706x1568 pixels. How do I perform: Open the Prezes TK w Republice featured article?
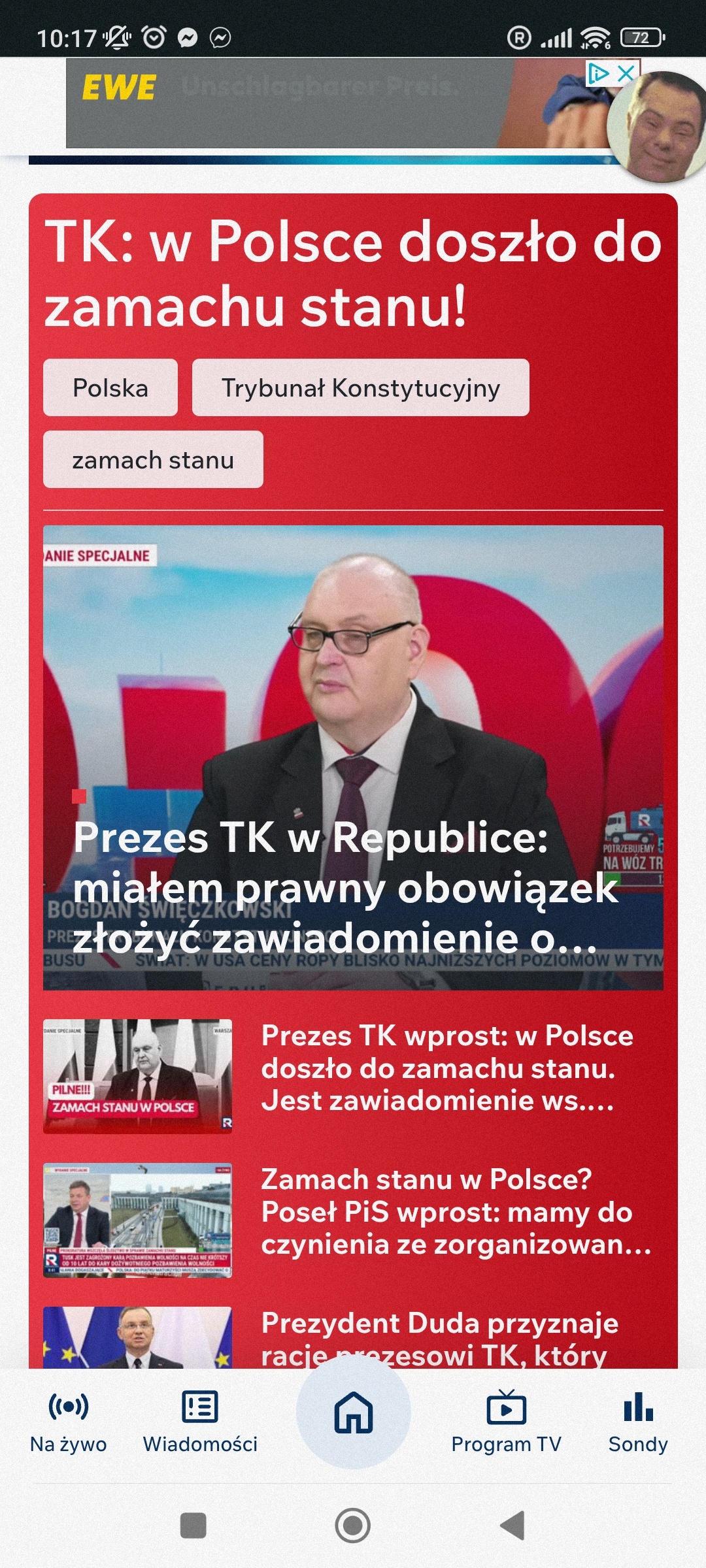tap(353, 758)
